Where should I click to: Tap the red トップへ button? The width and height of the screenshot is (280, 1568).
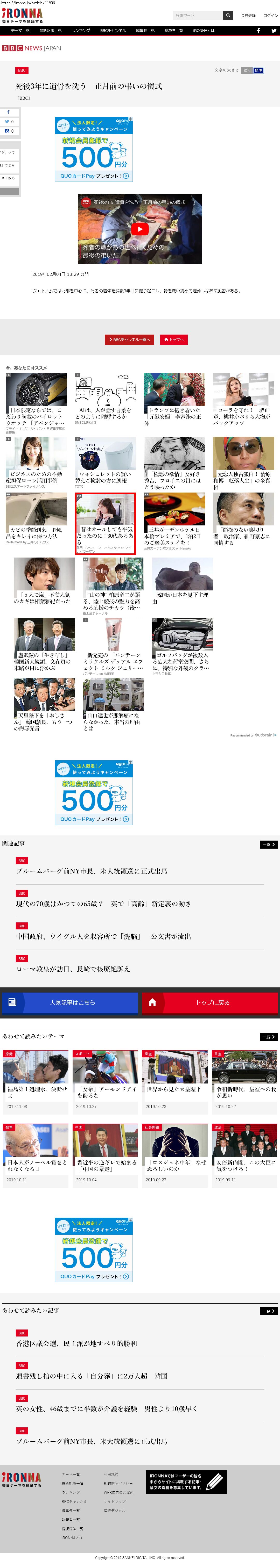coord(173,340)
